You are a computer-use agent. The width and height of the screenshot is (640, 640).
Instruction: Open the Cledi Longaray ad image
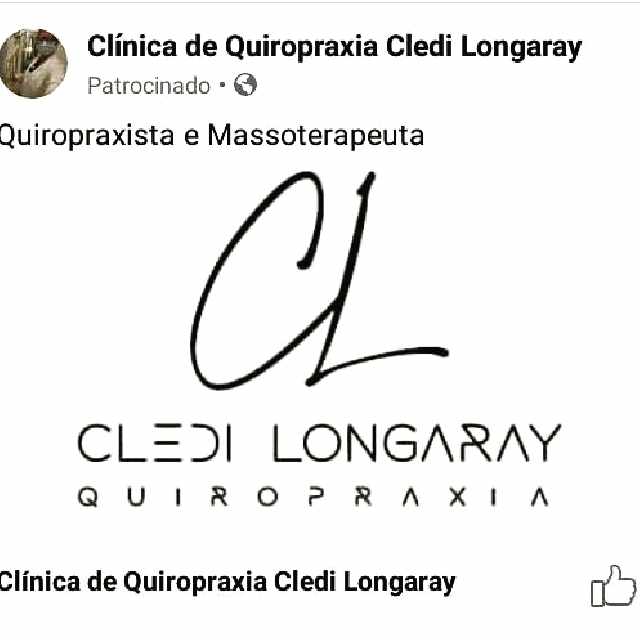(x=320, y=340)
